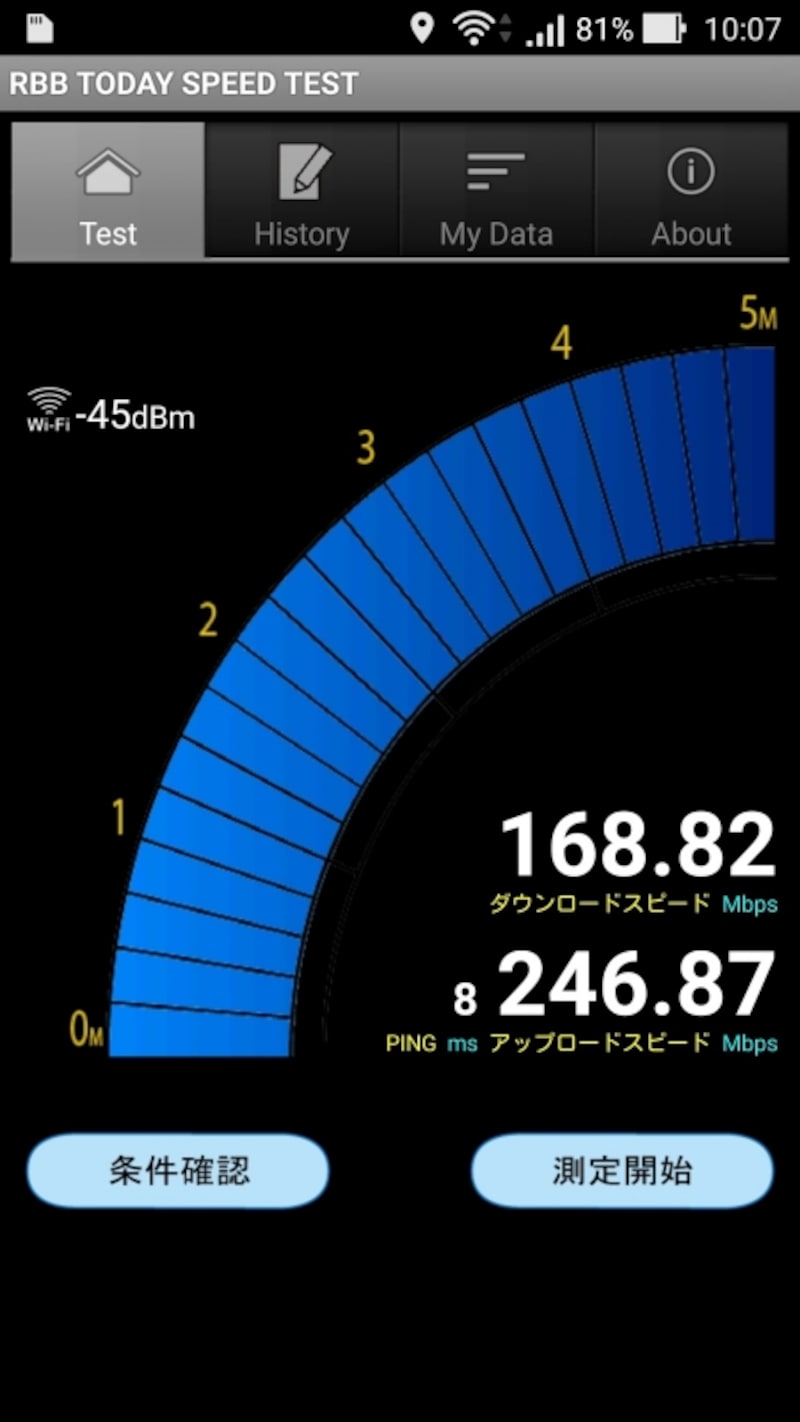Screen dimensions: 800x1422
Task: Click the list icon above My Data
Action: [x=495, y=170]
